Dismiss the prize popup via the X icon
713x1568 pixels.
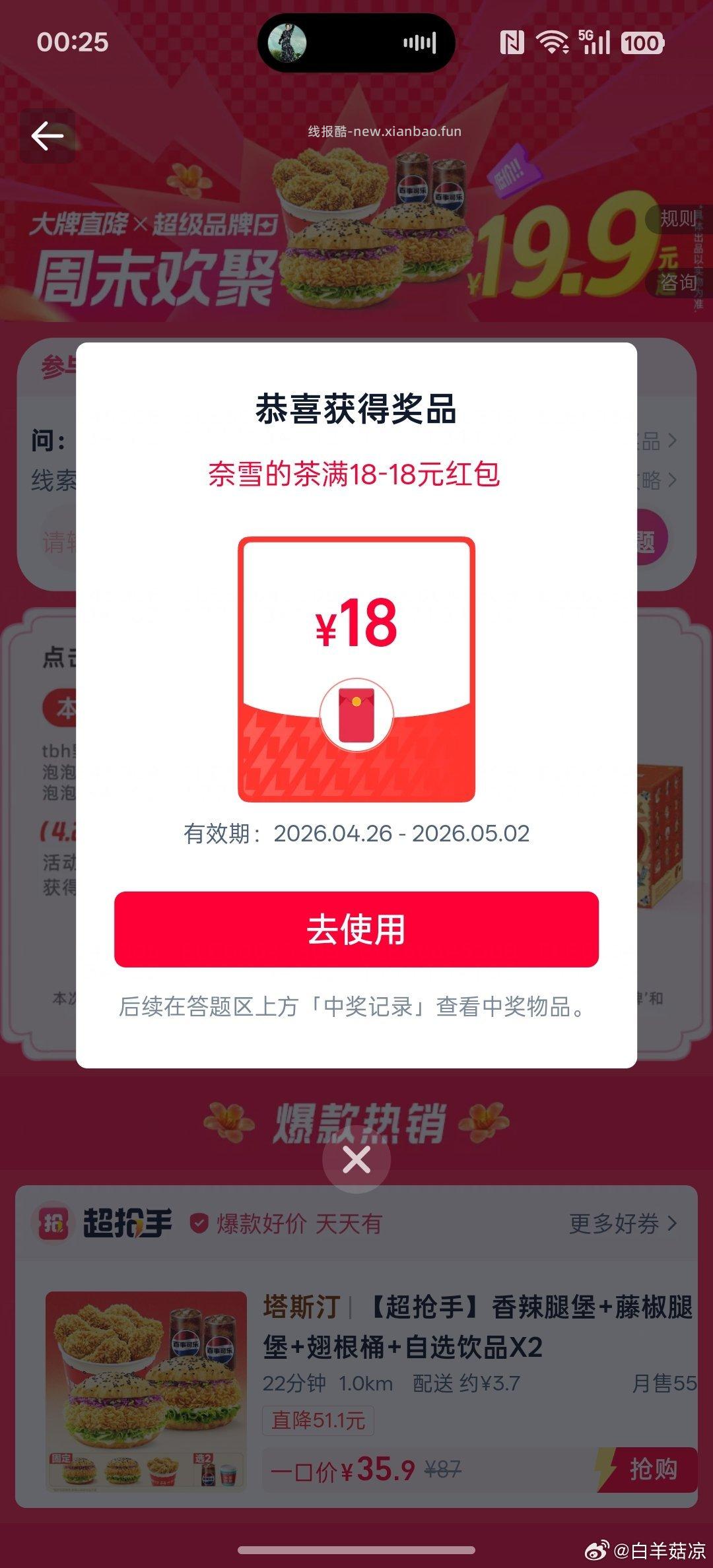pos(356,1160)
